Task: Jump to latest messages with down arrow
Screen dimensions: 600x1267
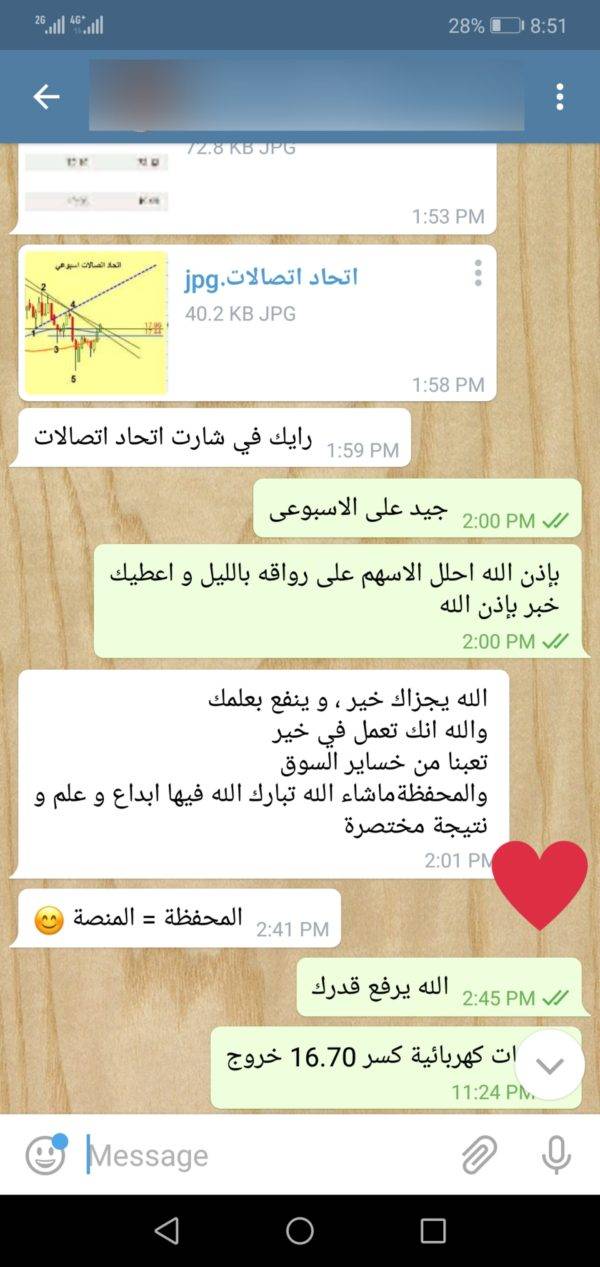Action: coord(550,1066)
